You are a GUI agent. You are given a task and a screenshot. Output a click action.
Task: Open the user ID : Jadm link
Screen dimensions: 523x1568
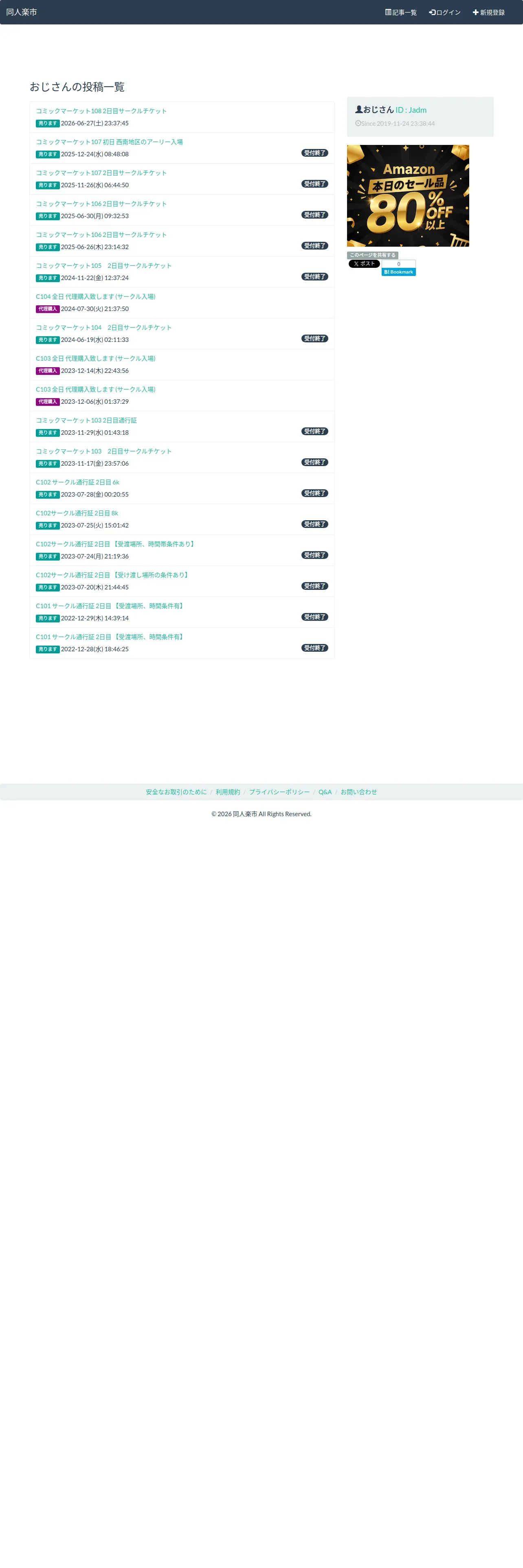(x=411, y=110)
